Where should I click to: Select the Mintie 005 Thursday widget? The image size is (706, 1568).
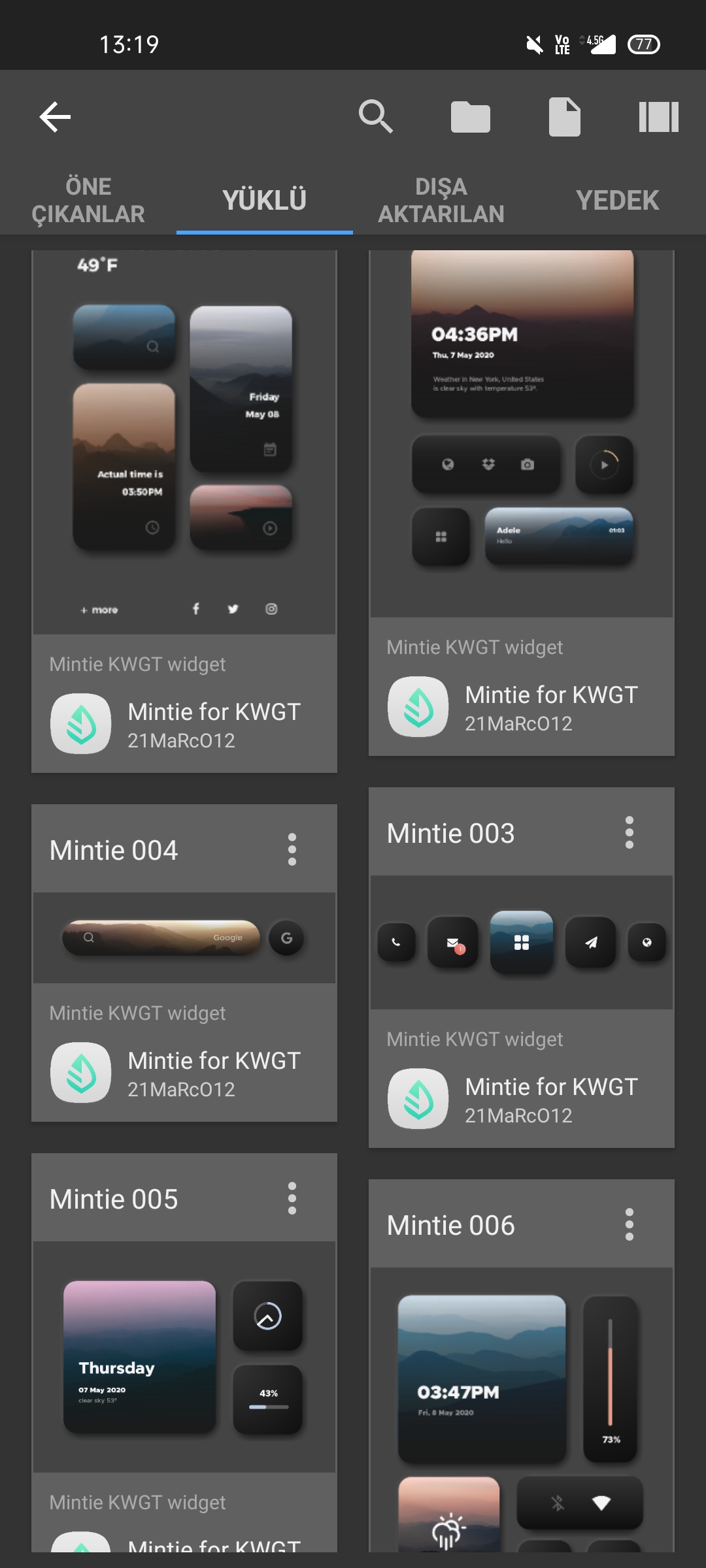[184, 1357]
